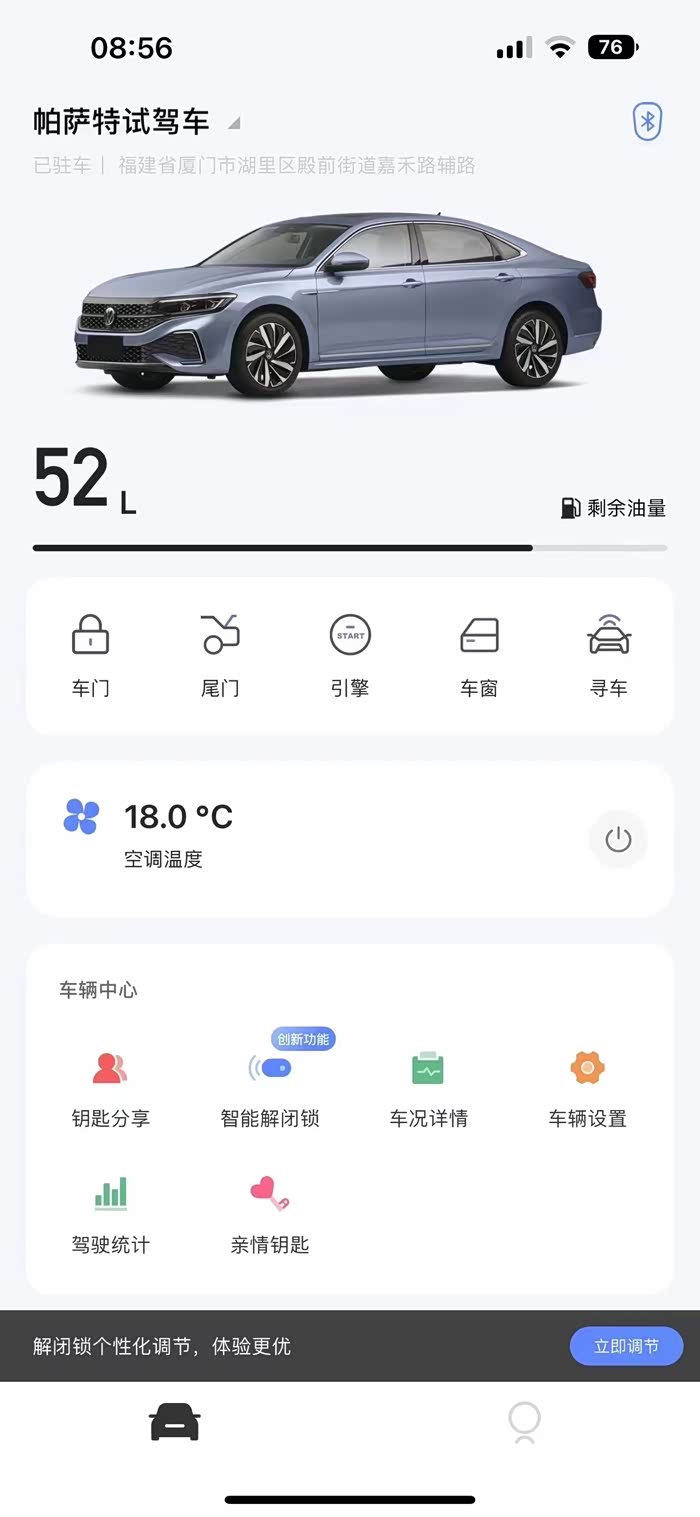Tap 车门 door lock control
The image size is (700, 1517).
pos(90,655)
